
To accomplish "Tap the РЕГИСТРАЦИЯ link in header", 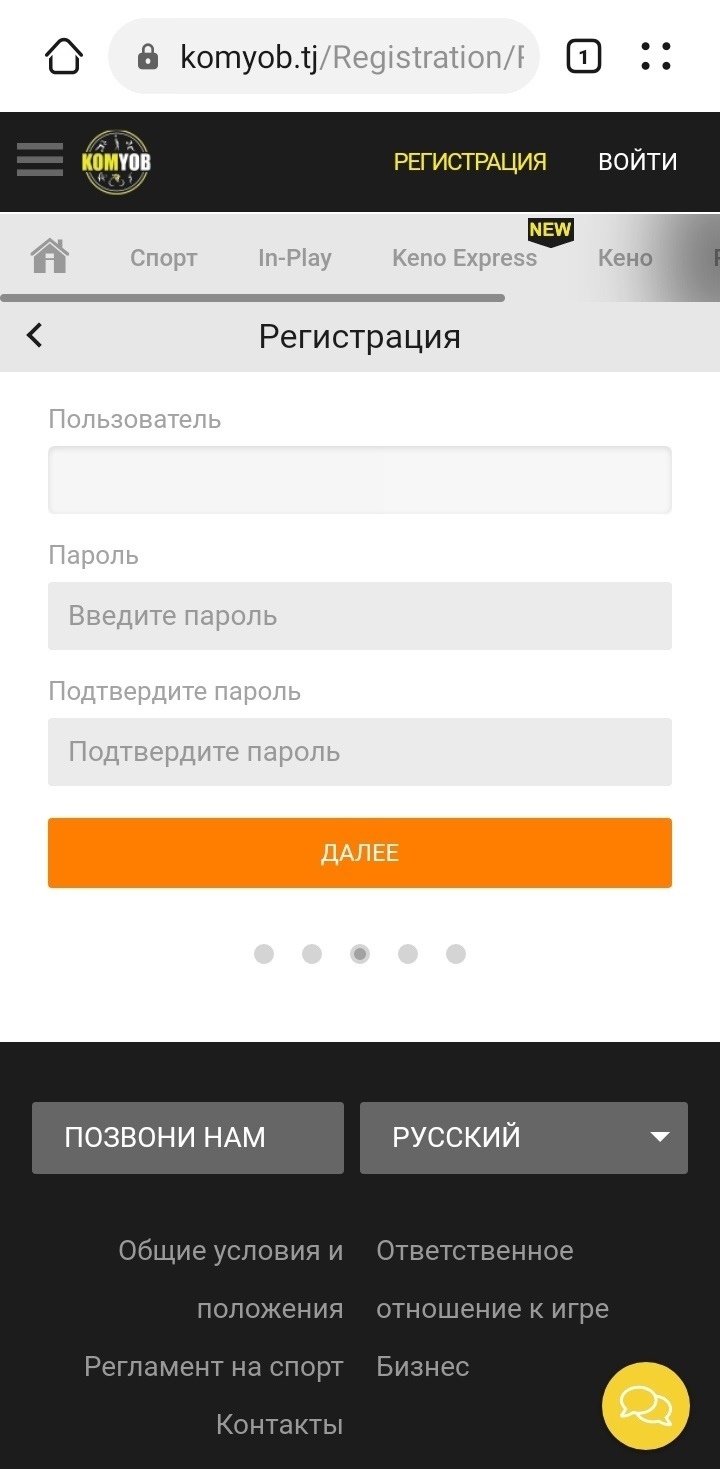I will click(x=470, y=161).
